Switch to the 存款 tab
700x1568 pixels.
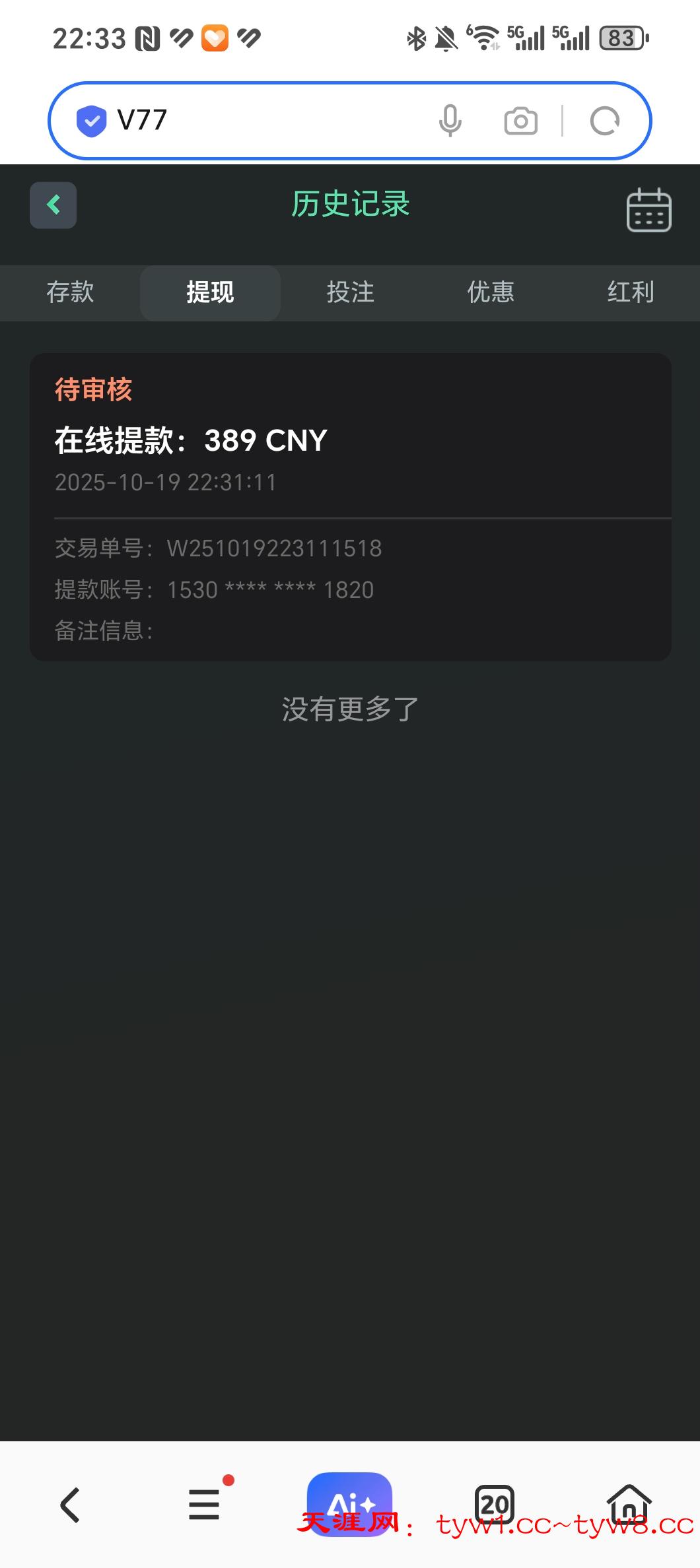pyautogui.click(x=70, y=292)
